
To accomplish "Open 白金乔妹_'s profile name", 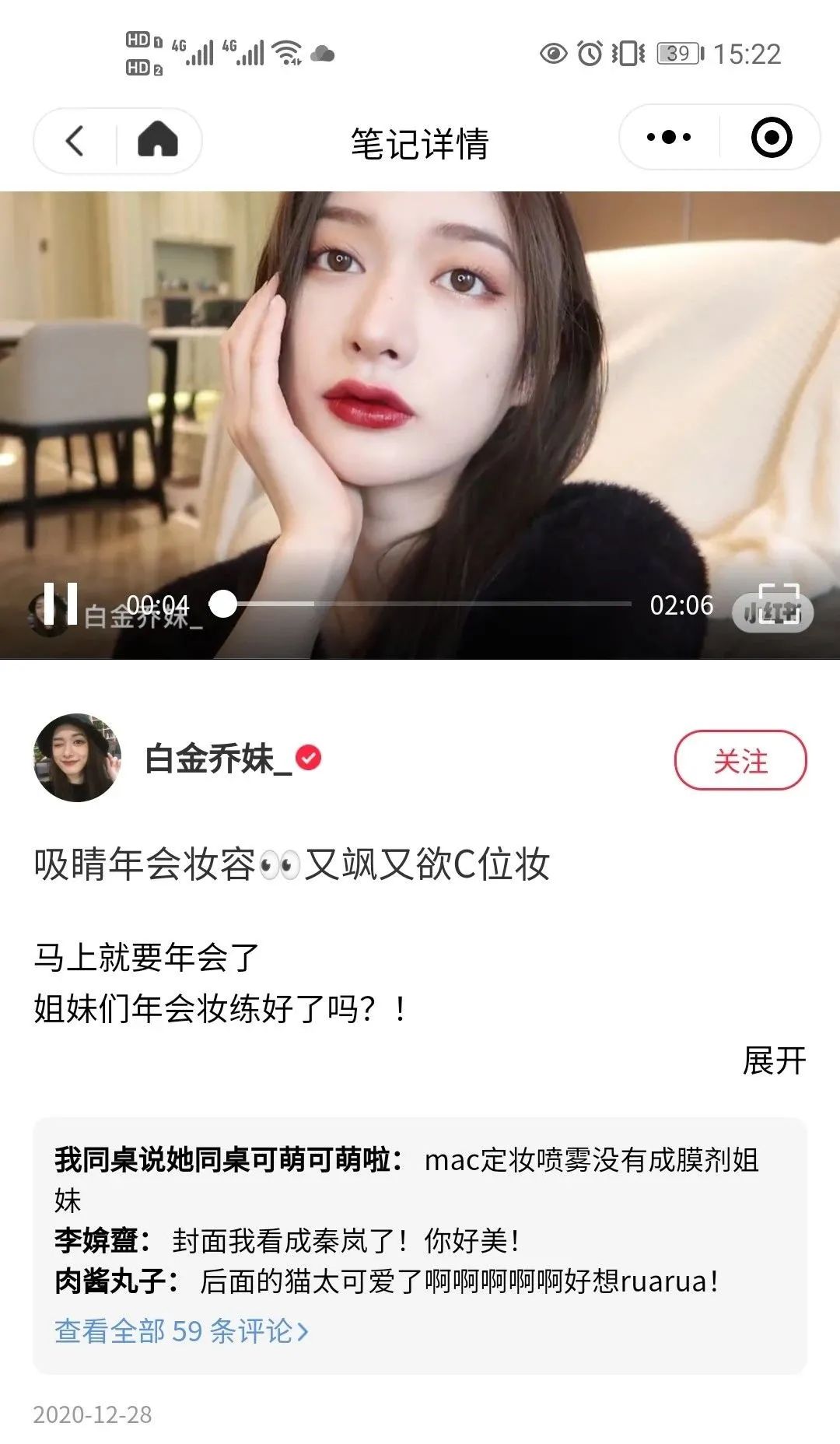I will pyautogui.click(x=218, y=761).
